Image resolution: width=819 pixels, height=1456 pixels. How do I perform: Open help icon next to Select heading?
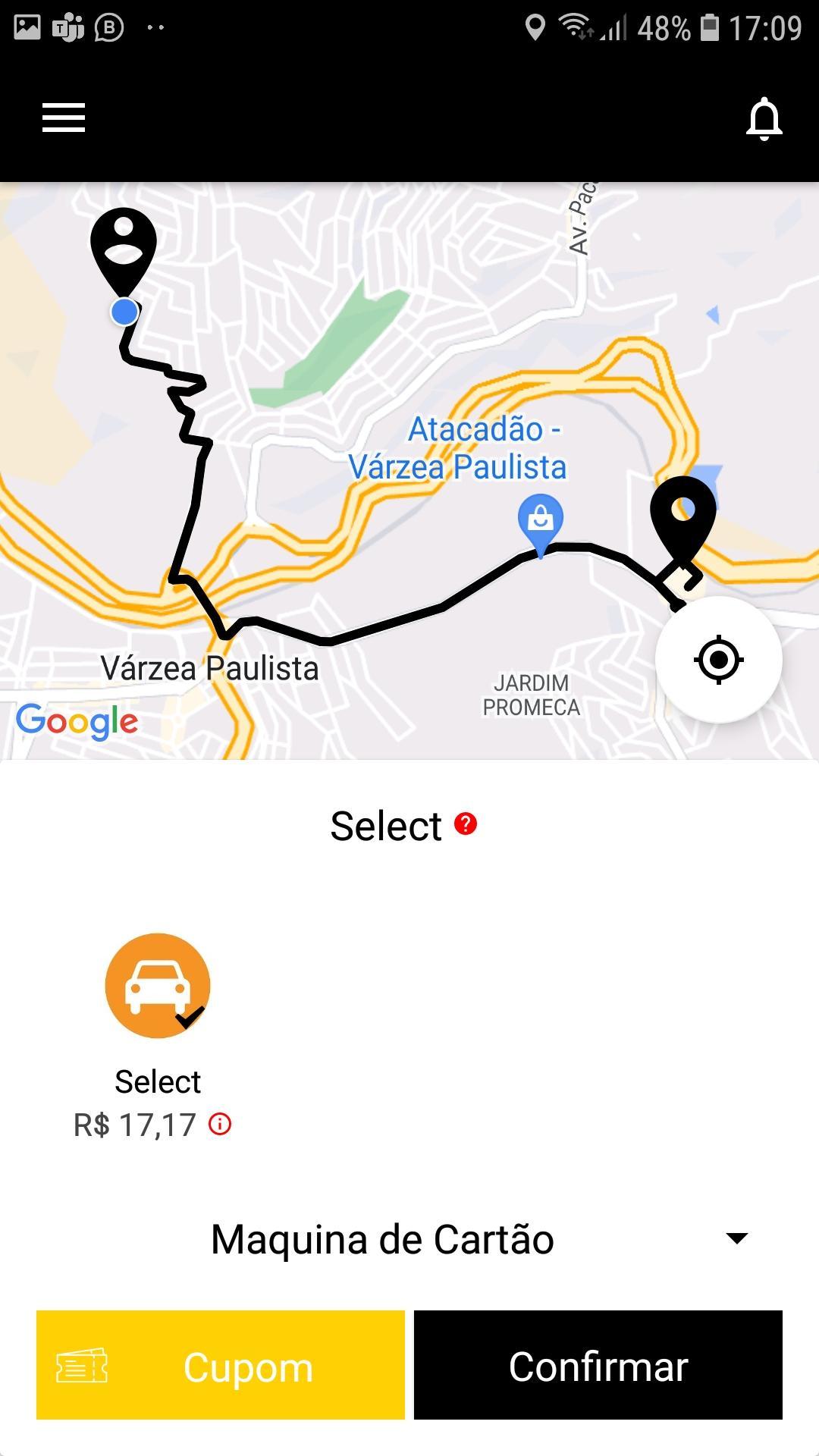pyautogui.click(x=466, y=824)
